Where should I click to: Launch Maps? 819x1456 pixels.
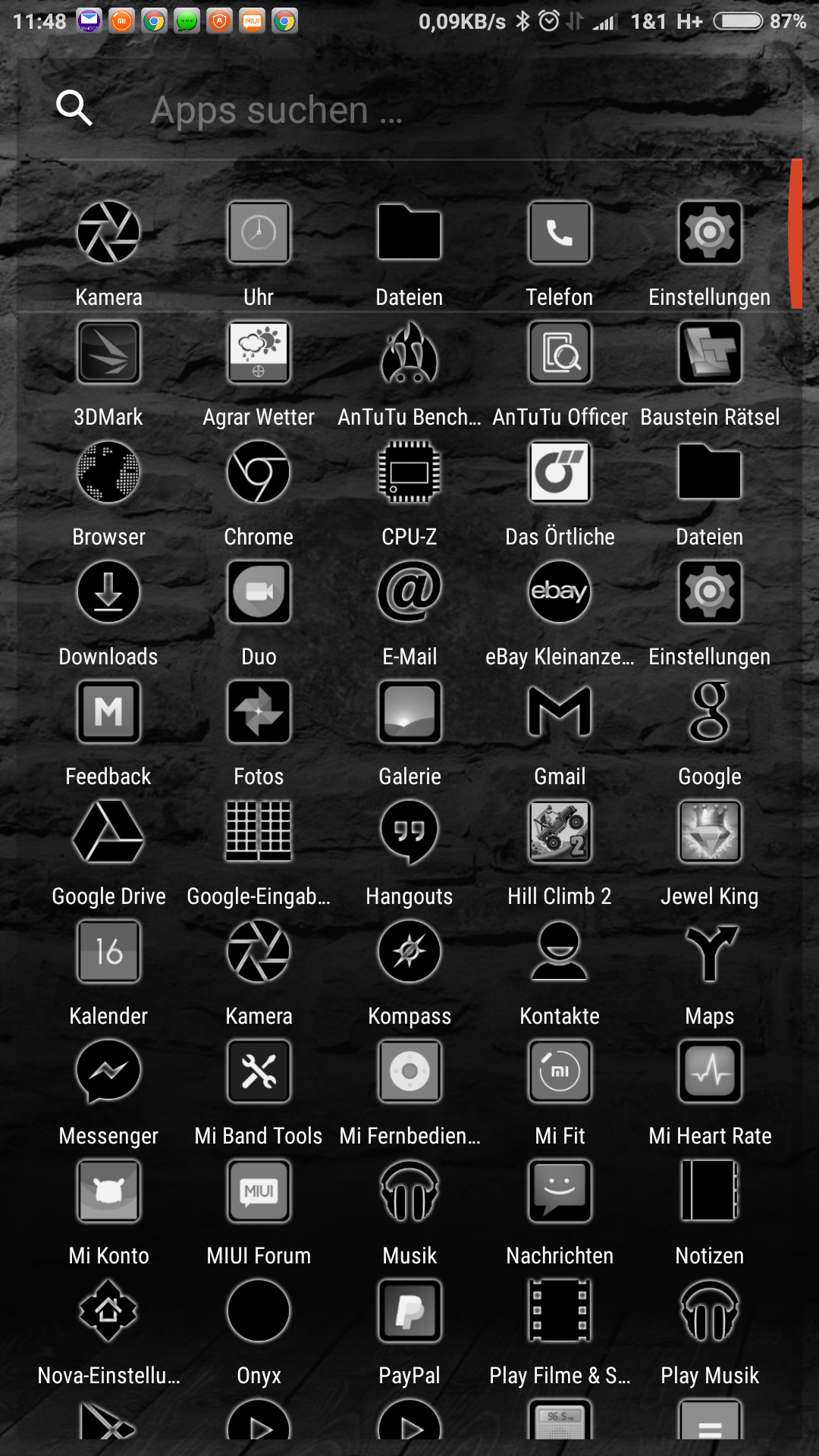(x=710, y=952)
